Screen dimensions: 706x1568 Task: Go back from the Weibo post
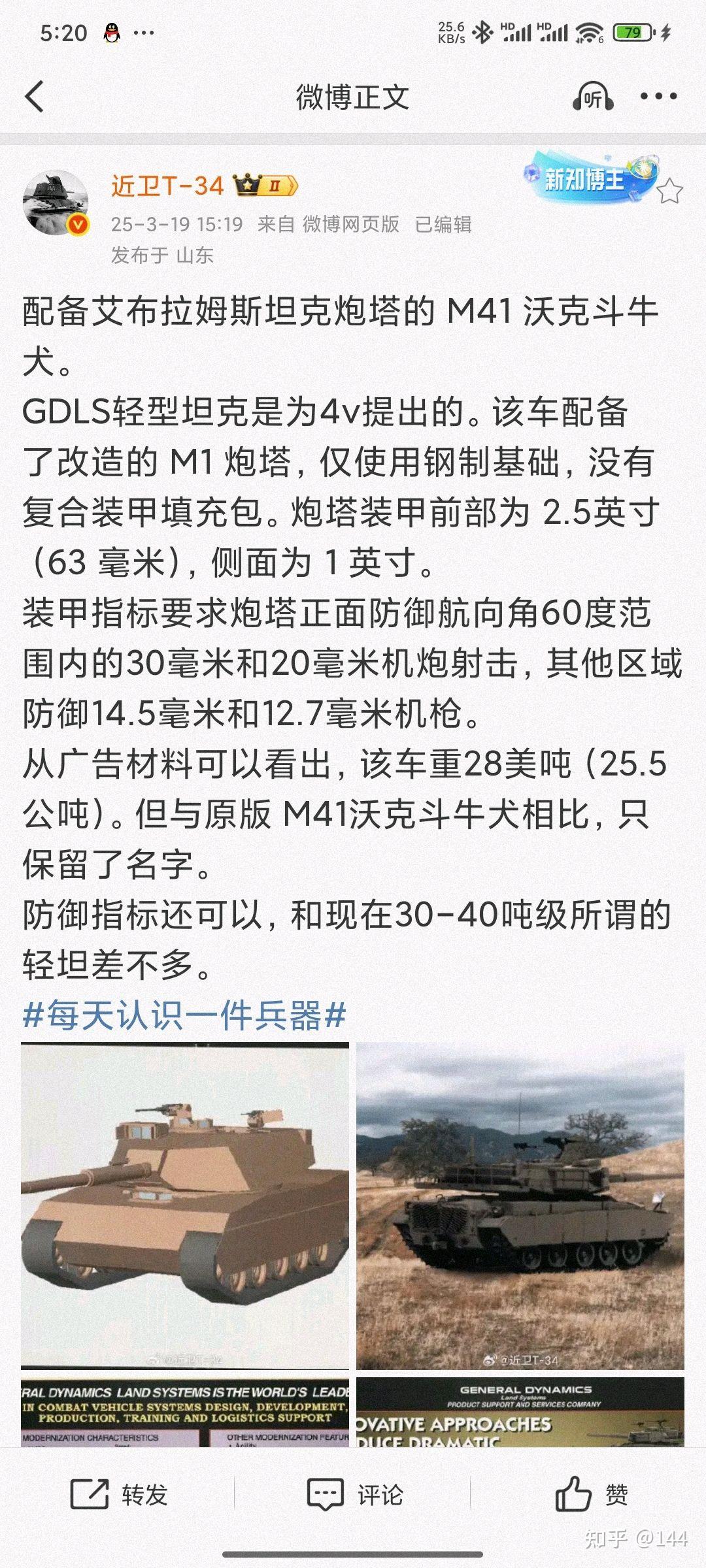coord(34,97)
